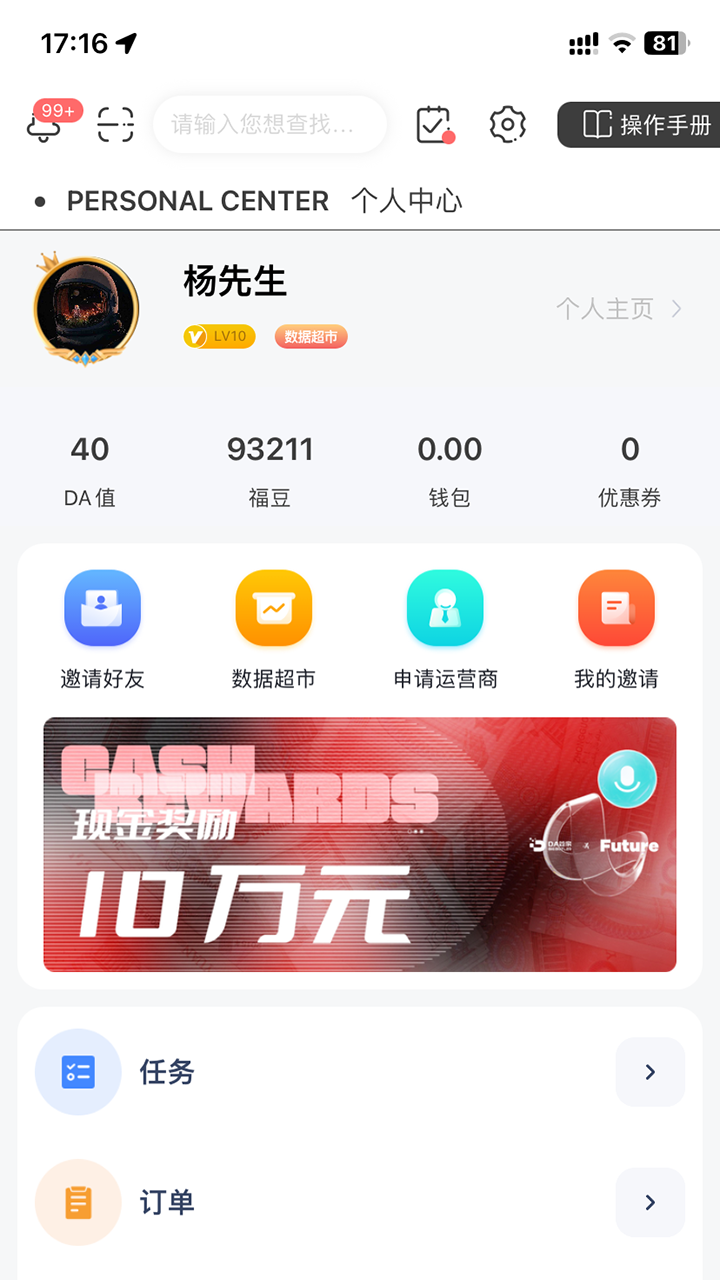The height and width of the screenshot is (1280, 720).
Task: Open the calendar check-in icon
Action: coord(434,125)
